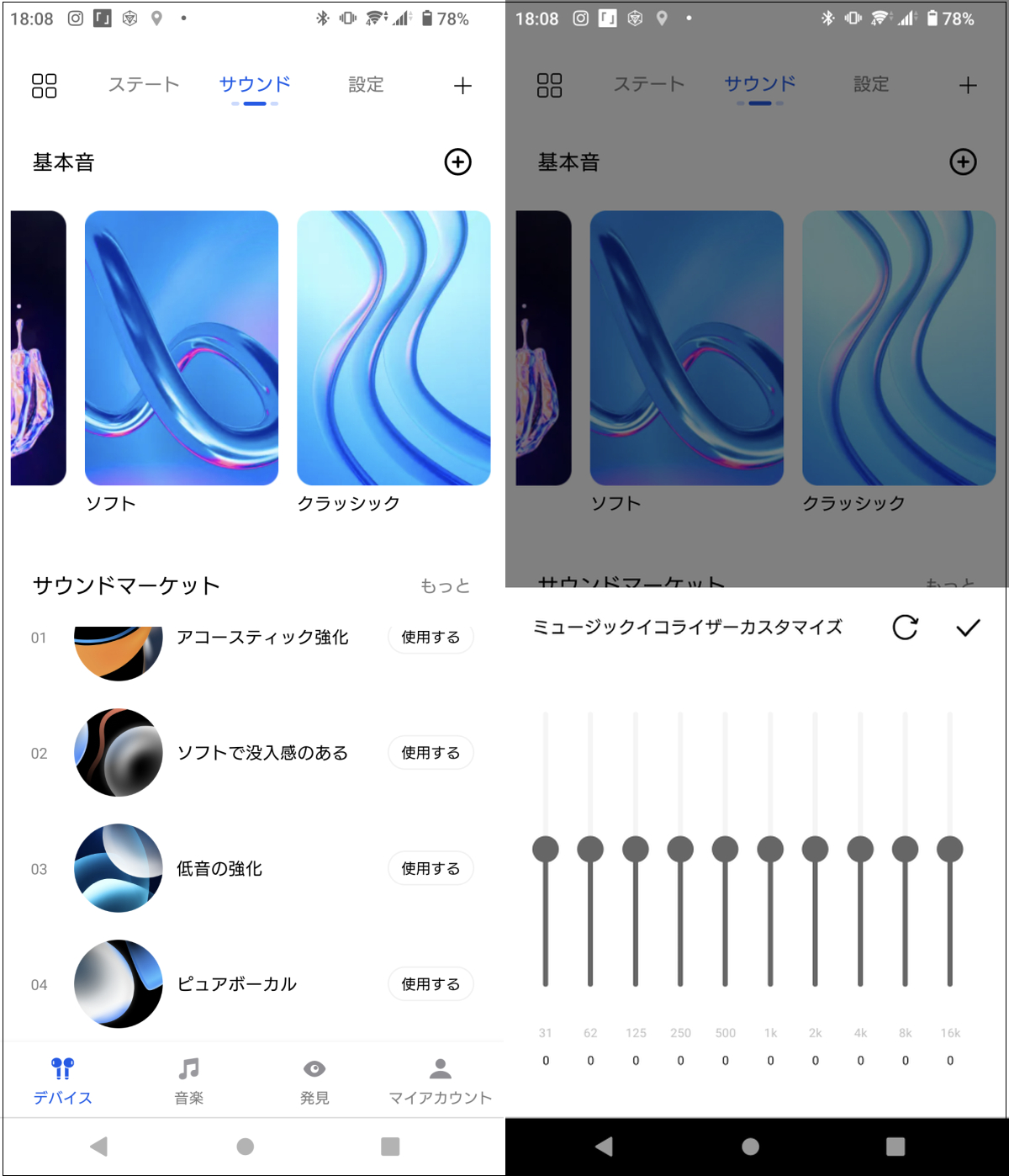Open the 設定 tab
Image resolution: width=1009 pixels, height=1176 pixels.
click(x=365, y=84)
